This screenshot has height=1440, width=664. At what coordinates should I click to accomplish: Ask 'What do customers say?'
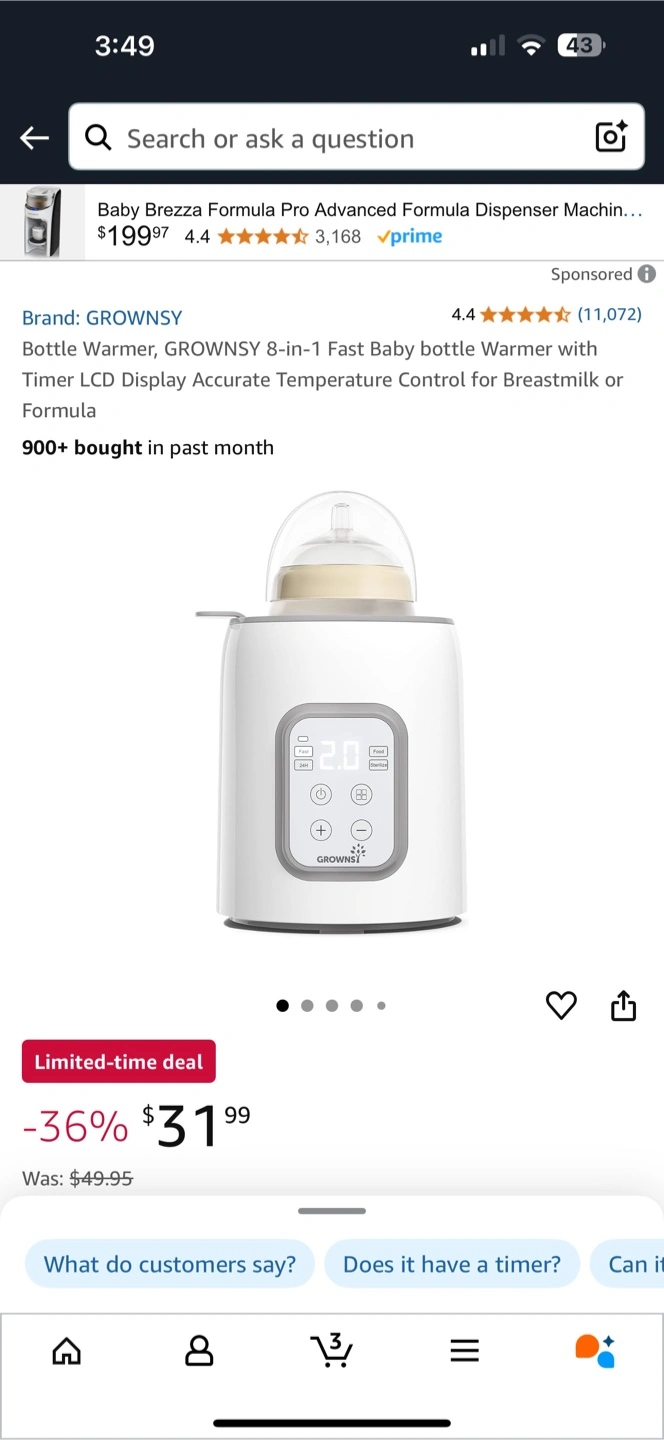point(170,1264)
